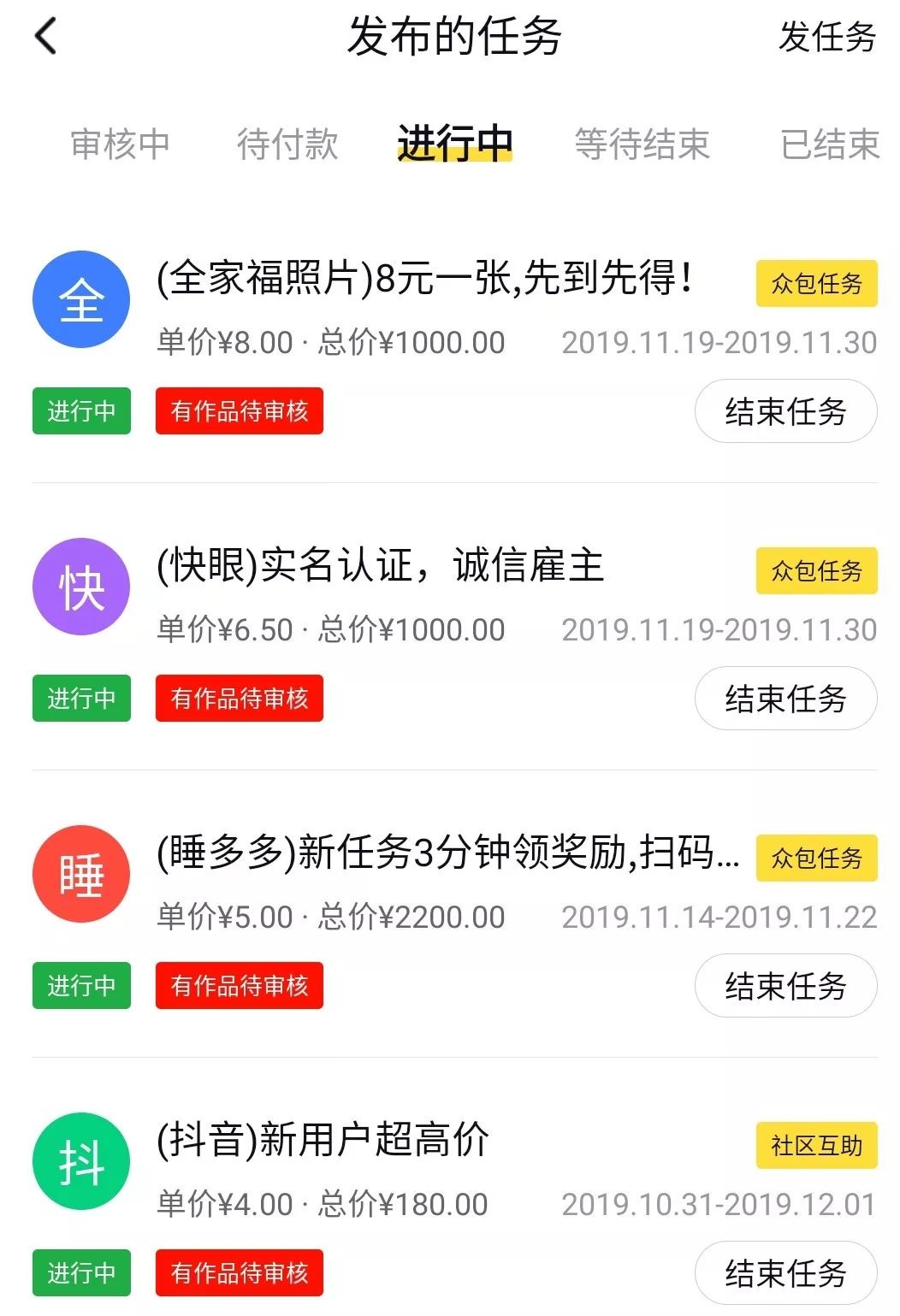
Task: Tap the 众包任务 badge on the 快眼 task
Action: coord(817,571)
